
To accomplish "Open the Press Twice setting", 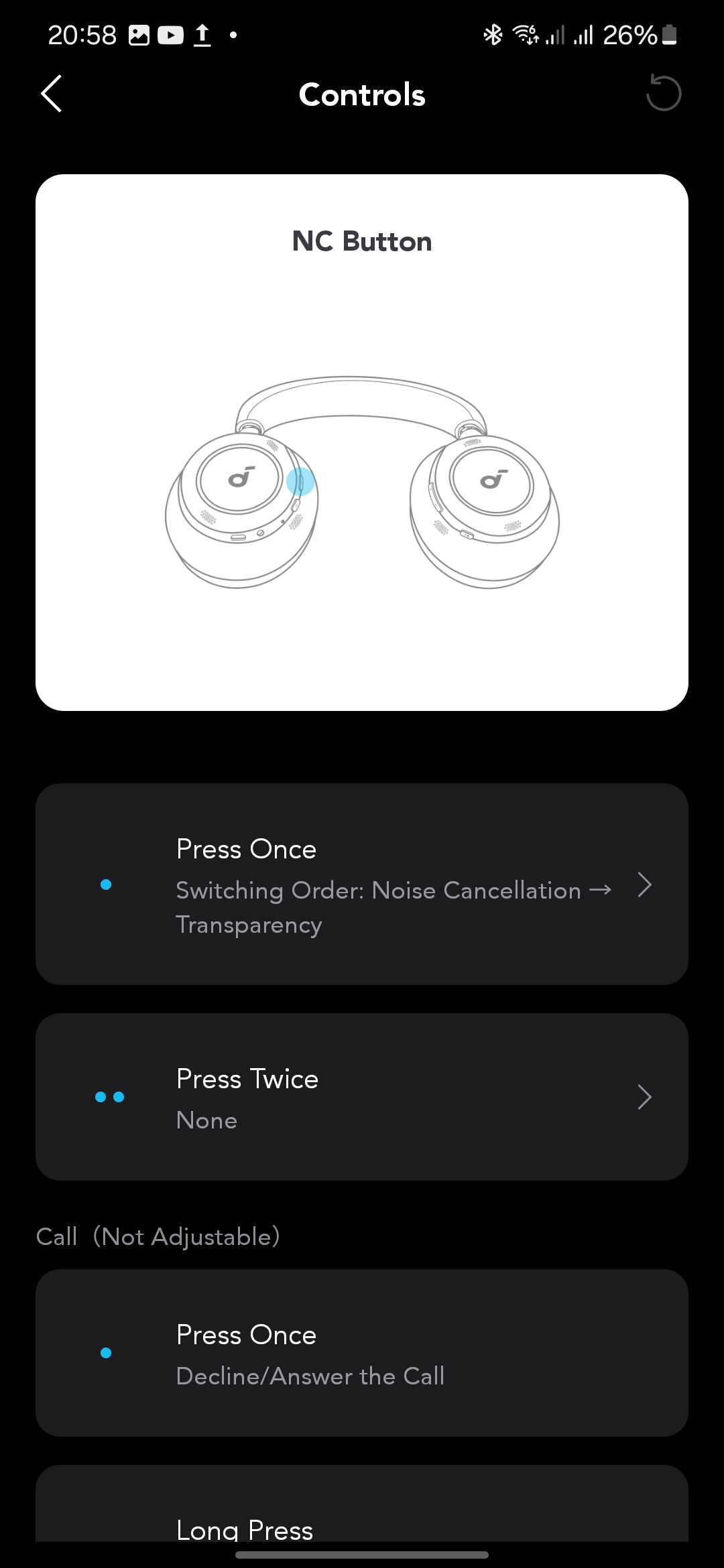I will 362,1097.
